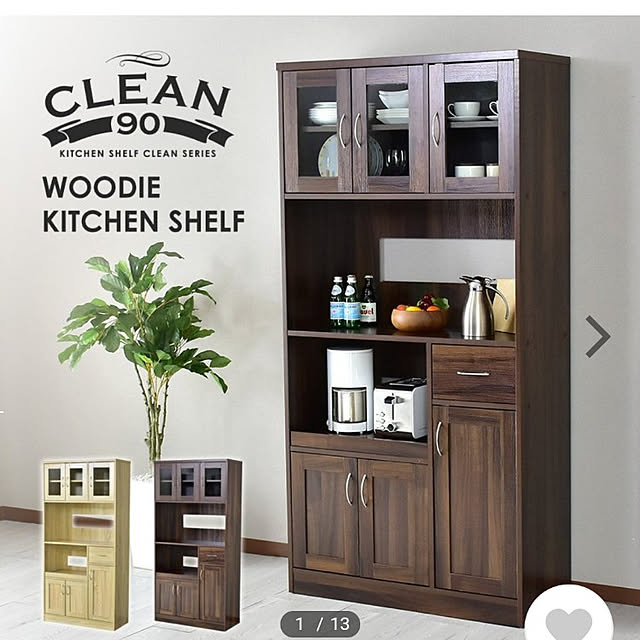Screen dimensions: 640x640
Task: Show the next product image
Action: [597, 337]
